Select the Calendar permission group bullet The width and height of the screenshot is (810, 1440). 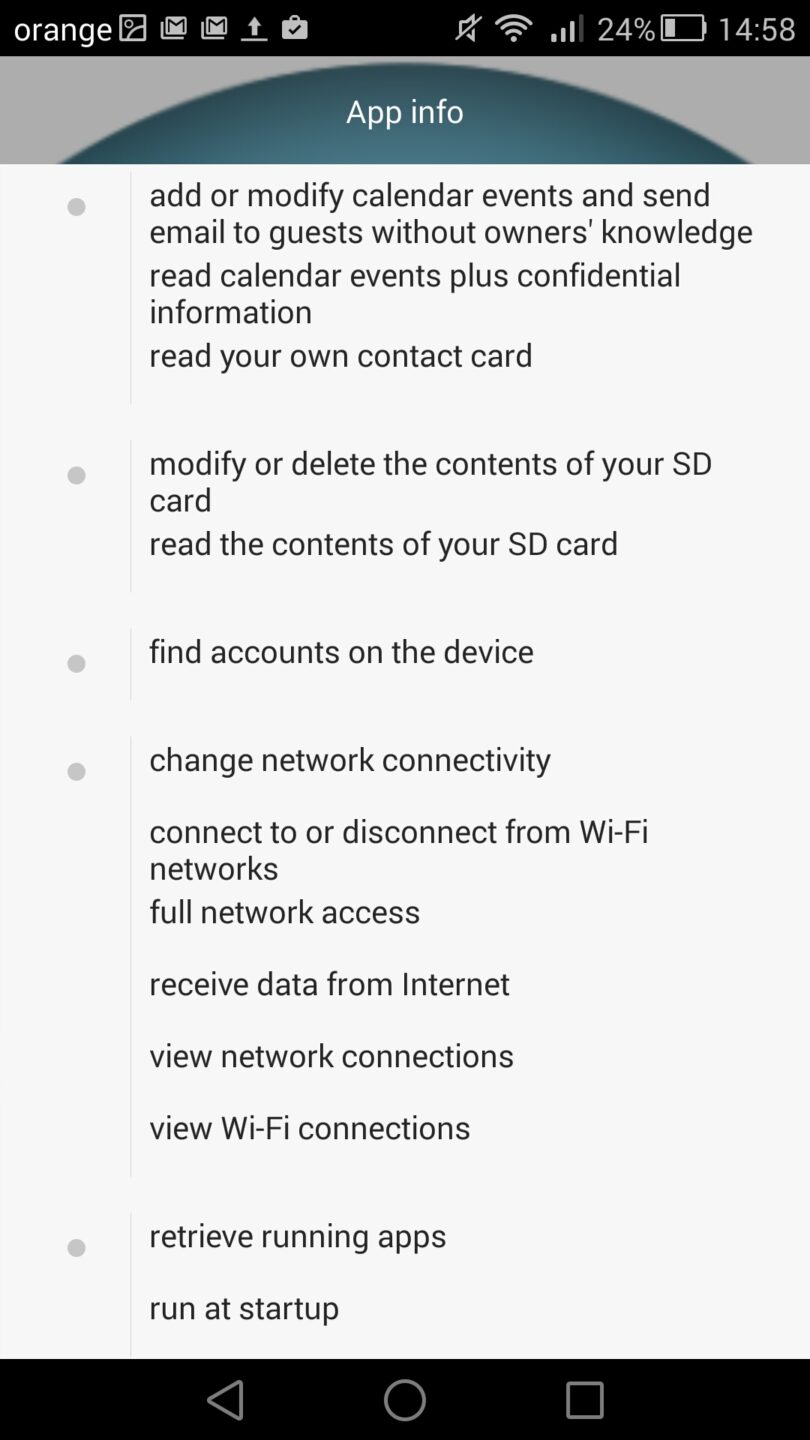[75, 207]
